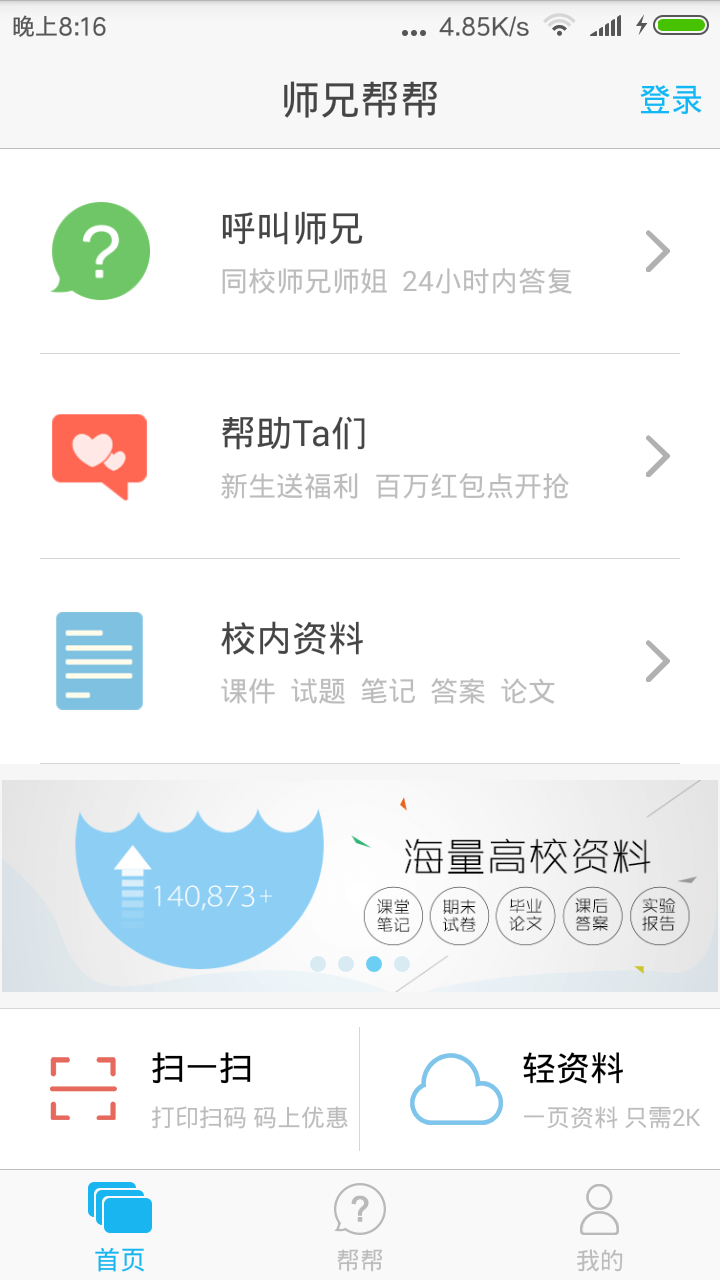Expand 校内资料 using the chevron arrow
The width and height of the screenshot is (720, 1280).
tap(658, 660)
